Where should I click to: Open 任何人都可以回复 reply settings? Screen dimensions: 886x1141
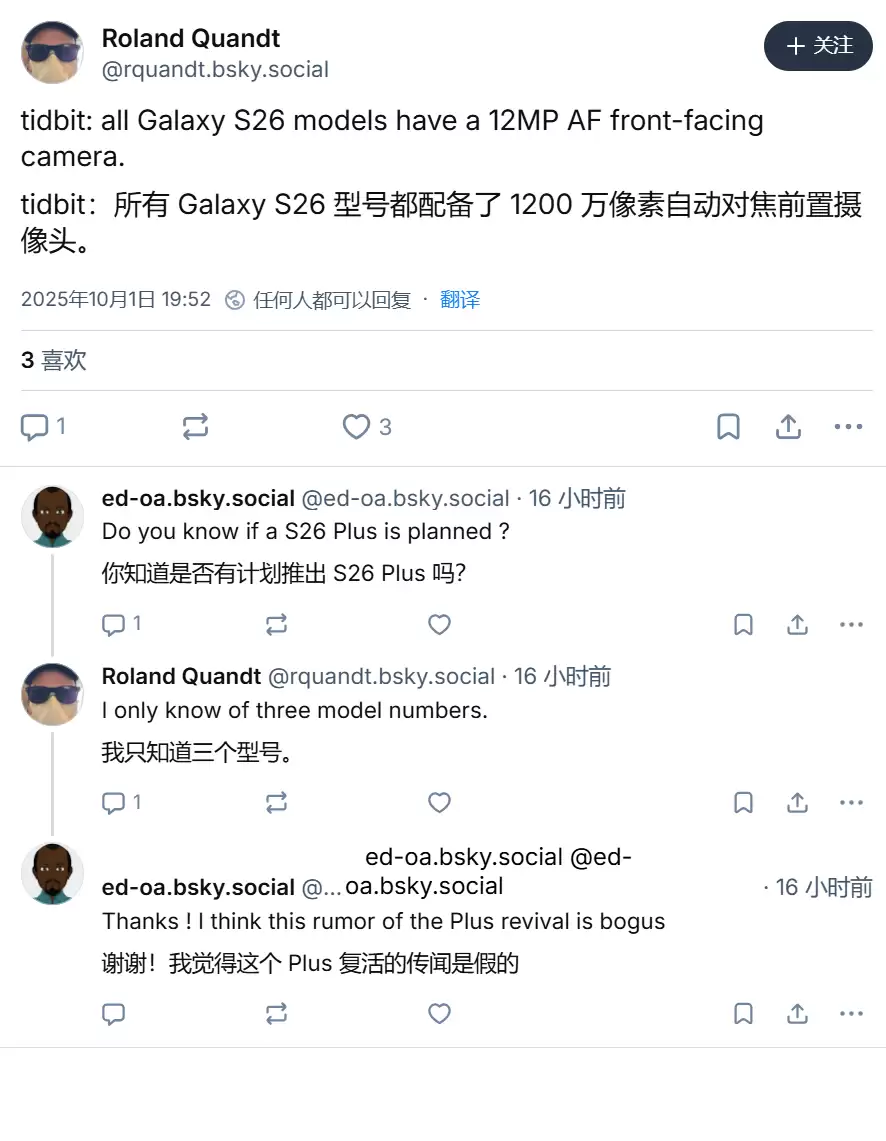pyautogui.click(x=320, y=300)
